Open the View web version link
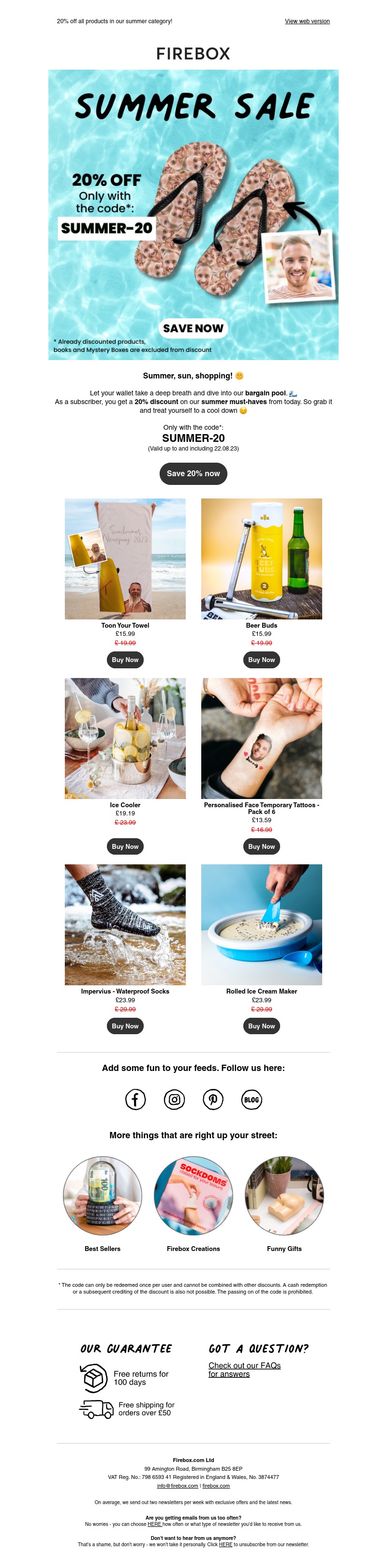 click(x=307, y=21)
